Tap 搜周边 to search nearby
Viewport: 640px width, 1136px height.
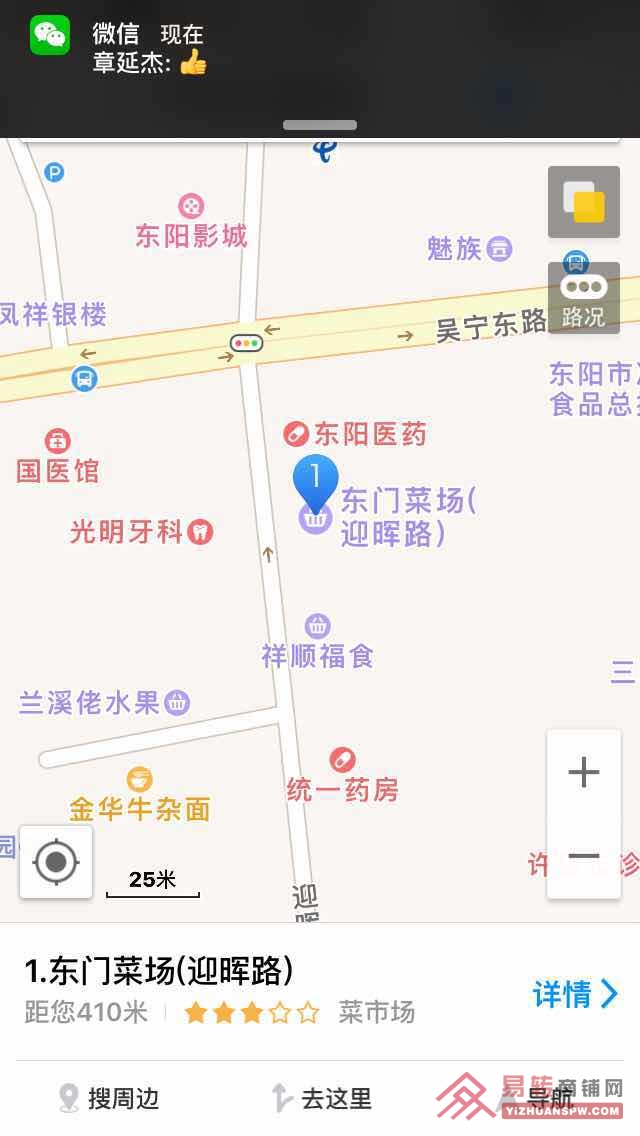109,1098
